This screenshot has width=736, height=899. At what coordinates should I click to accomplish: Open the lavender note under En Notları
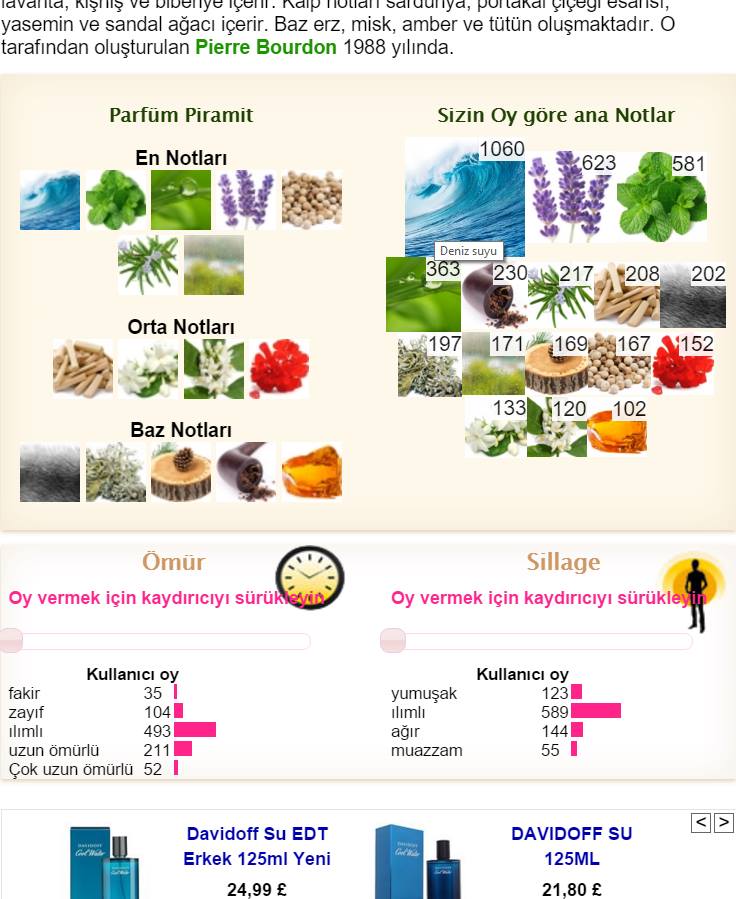246,200
